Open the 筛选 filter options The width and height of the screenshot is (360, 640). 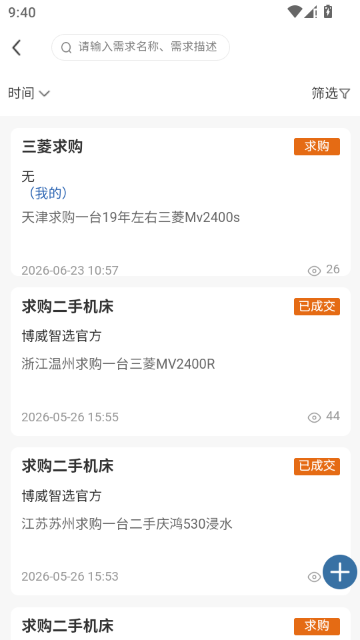(x=331, y=93)
